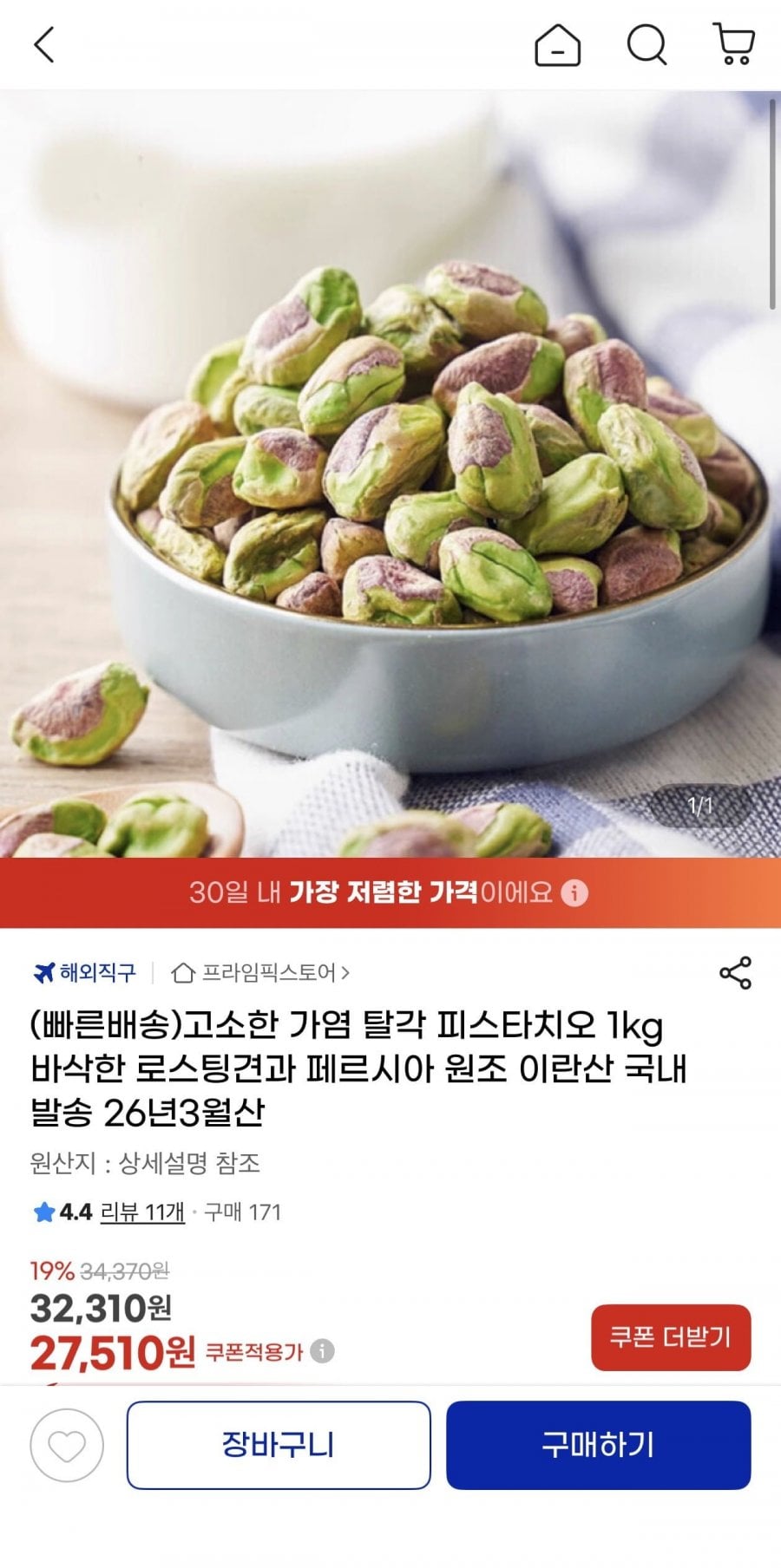Open the search magnifier icon

(647, 44)
